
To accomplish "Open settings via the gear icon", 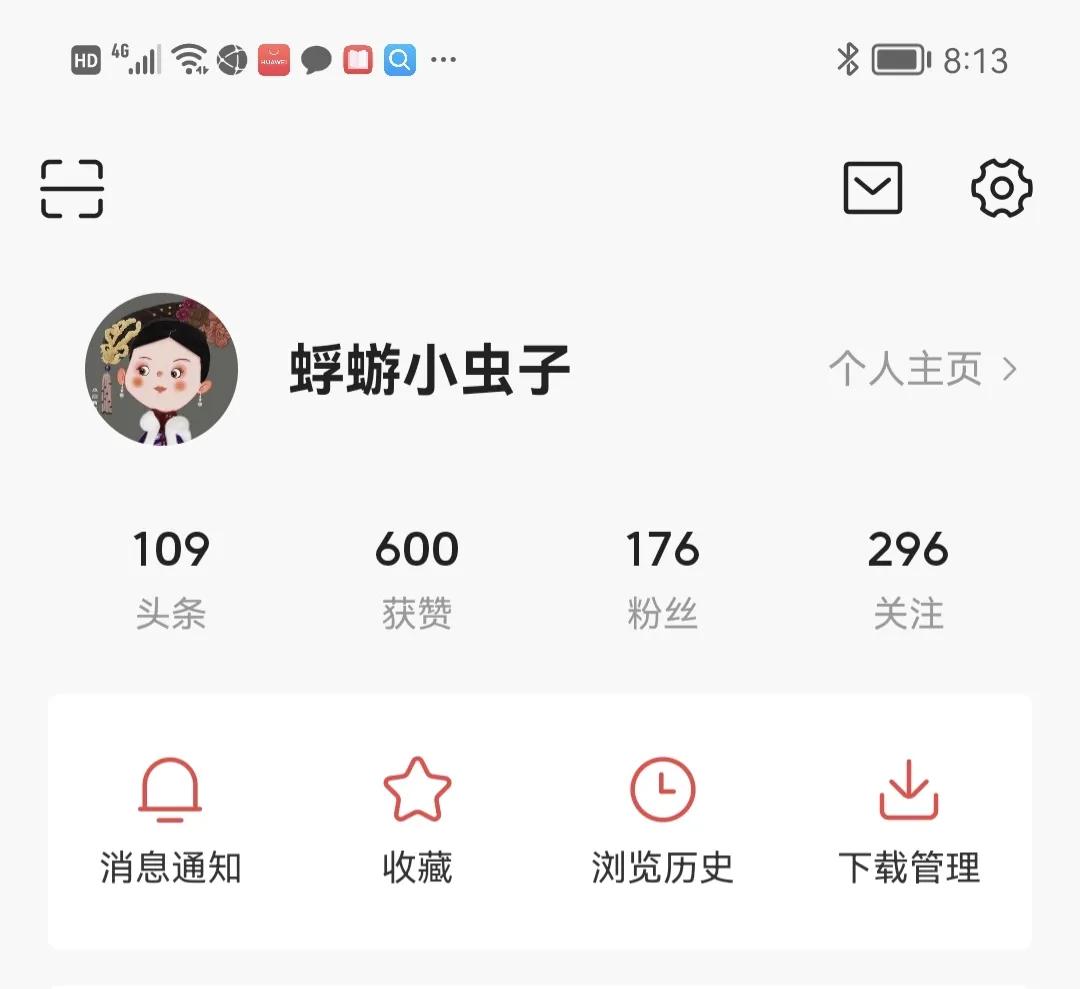I will tap(1001, 188).
